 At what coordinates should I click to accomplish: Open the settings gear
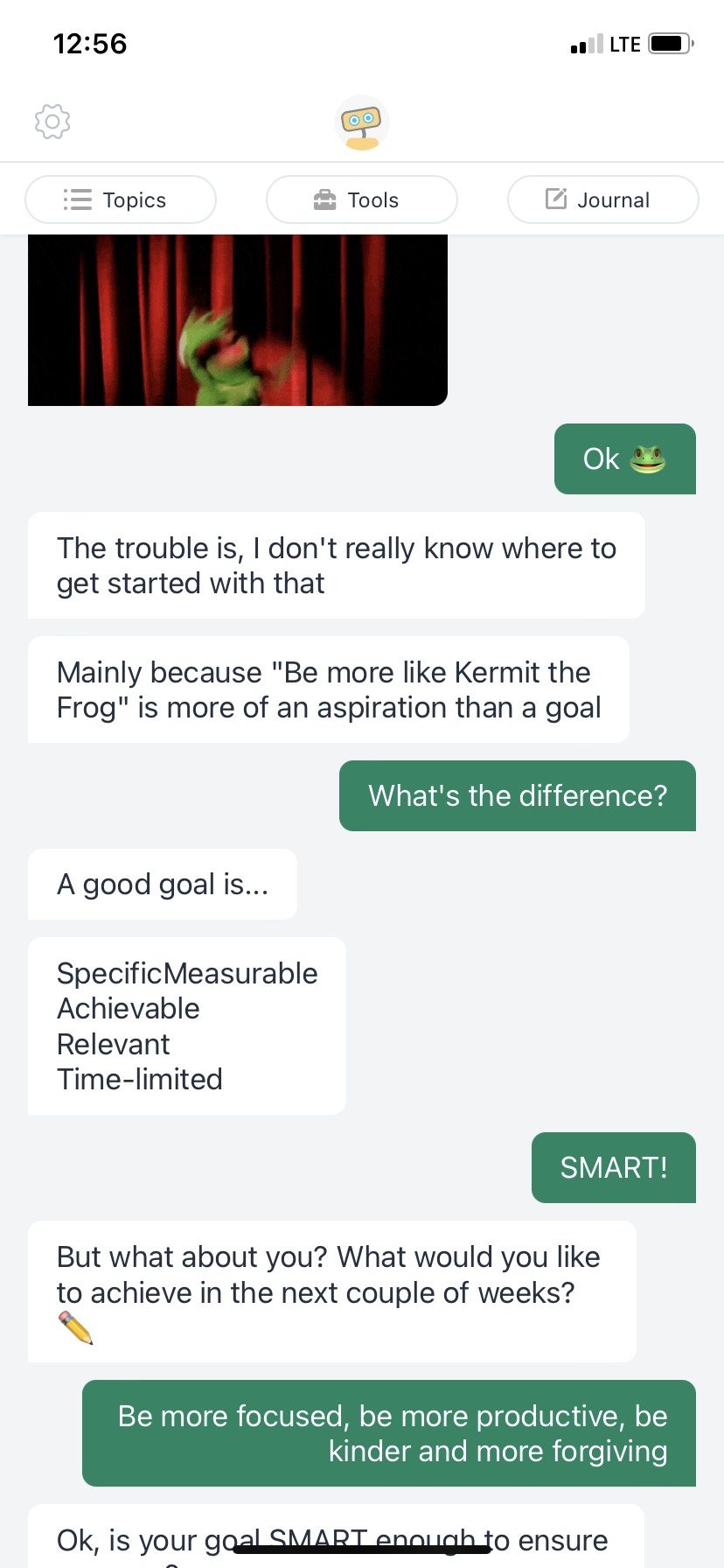pyautogui.click(x=52, y=122)
